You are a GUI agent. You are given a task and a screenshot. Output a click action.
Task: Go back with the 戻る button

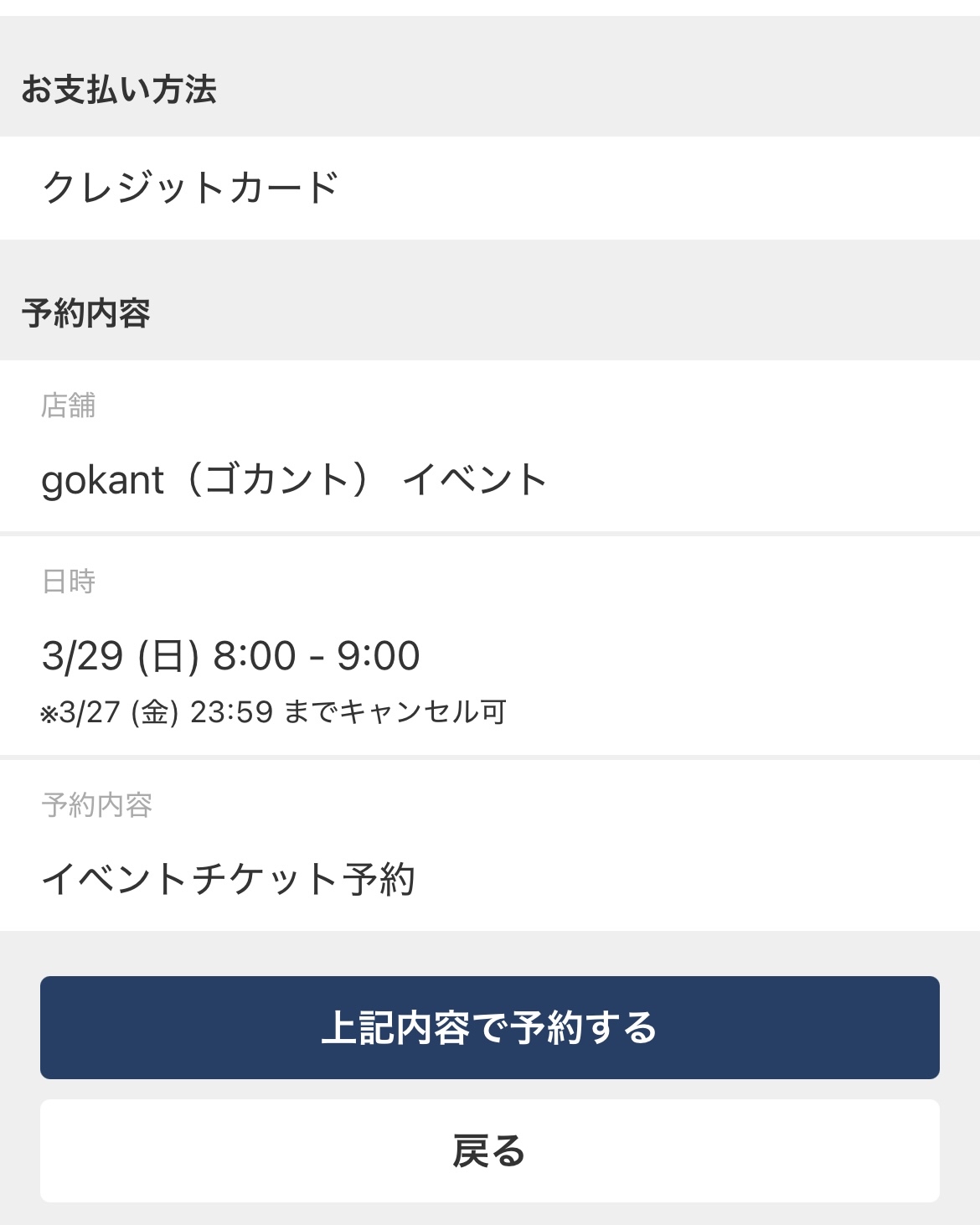489,1150
